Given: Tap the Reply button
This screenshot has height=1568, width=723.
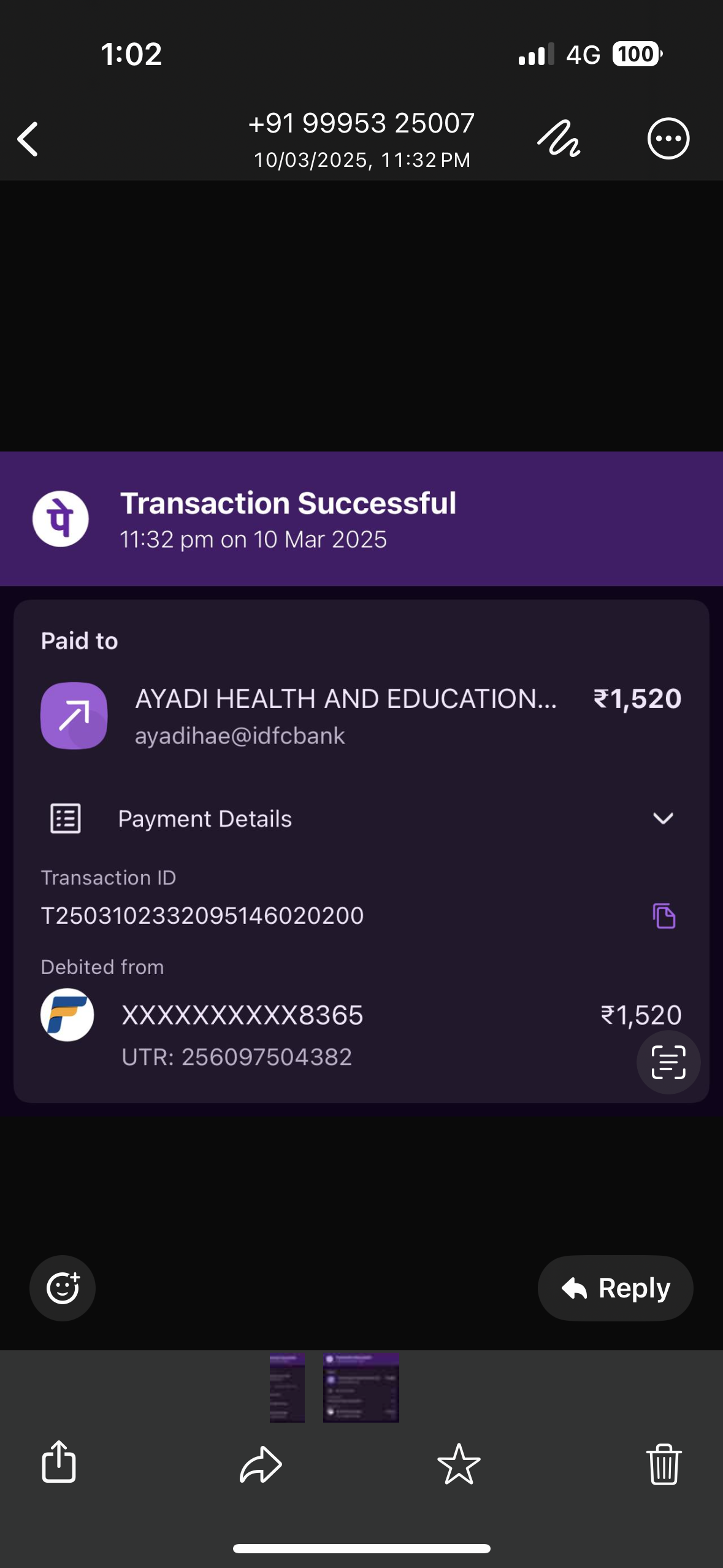Looking at the screenshot, I should [x=615, y=1288].
